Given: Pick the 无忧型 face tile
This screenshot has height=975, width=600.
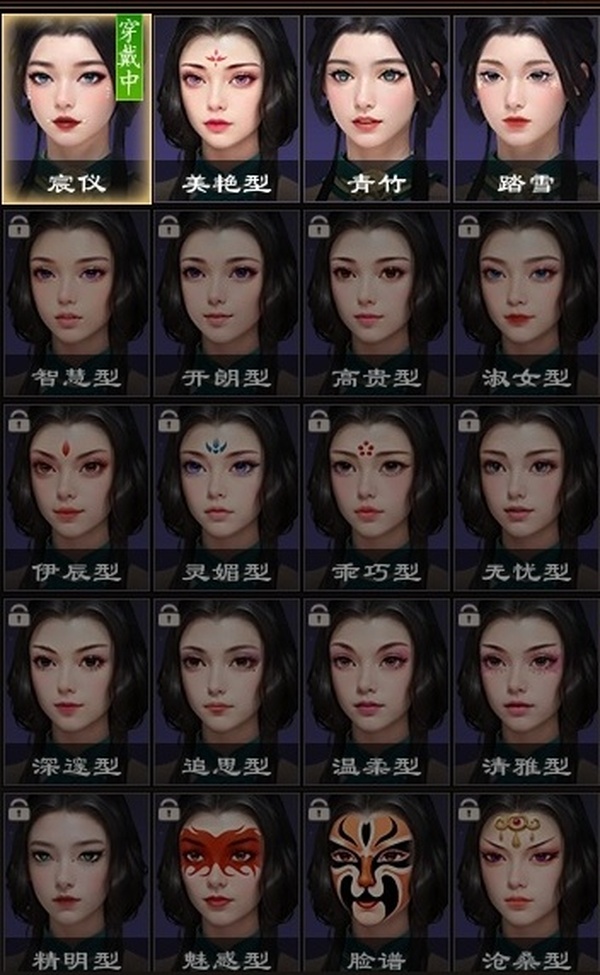Looking at the screenshot, I should (x=526, y=496).
